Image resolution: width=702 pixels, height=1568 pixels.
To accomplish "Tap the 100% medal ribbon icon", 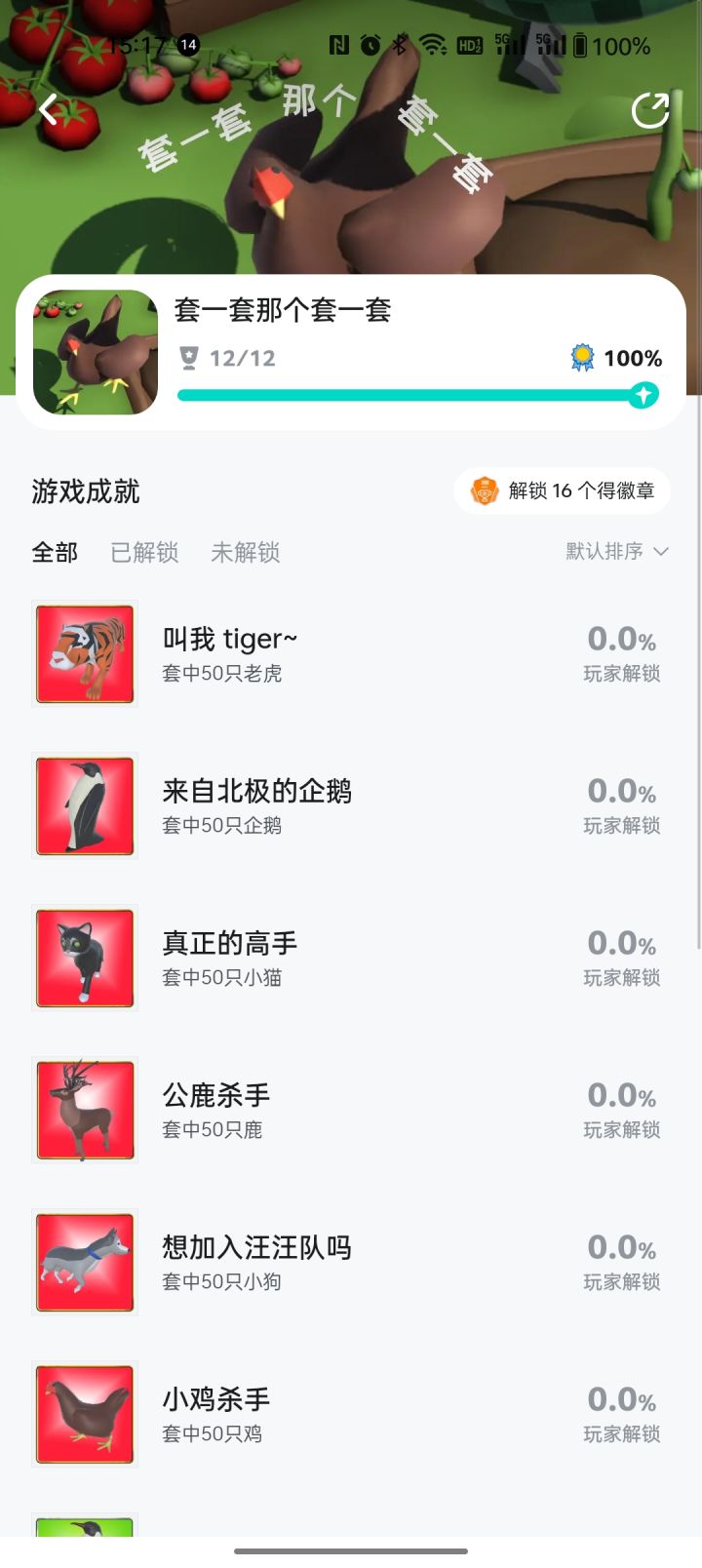I will click(580, 358).
